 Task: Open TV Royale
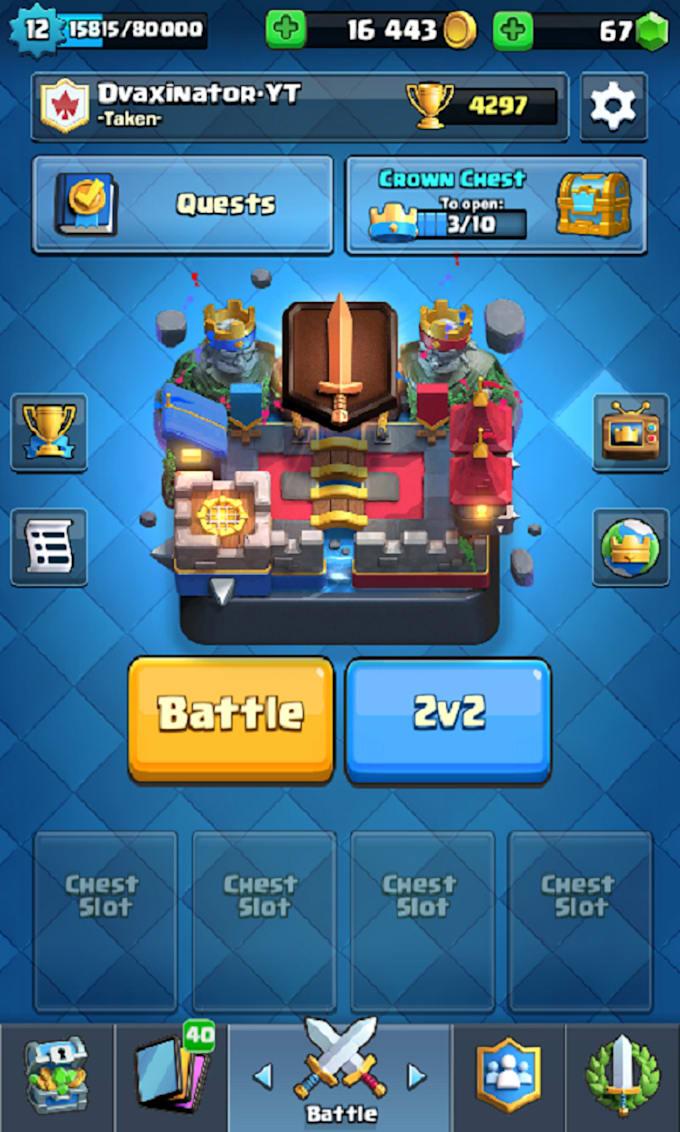631,431
